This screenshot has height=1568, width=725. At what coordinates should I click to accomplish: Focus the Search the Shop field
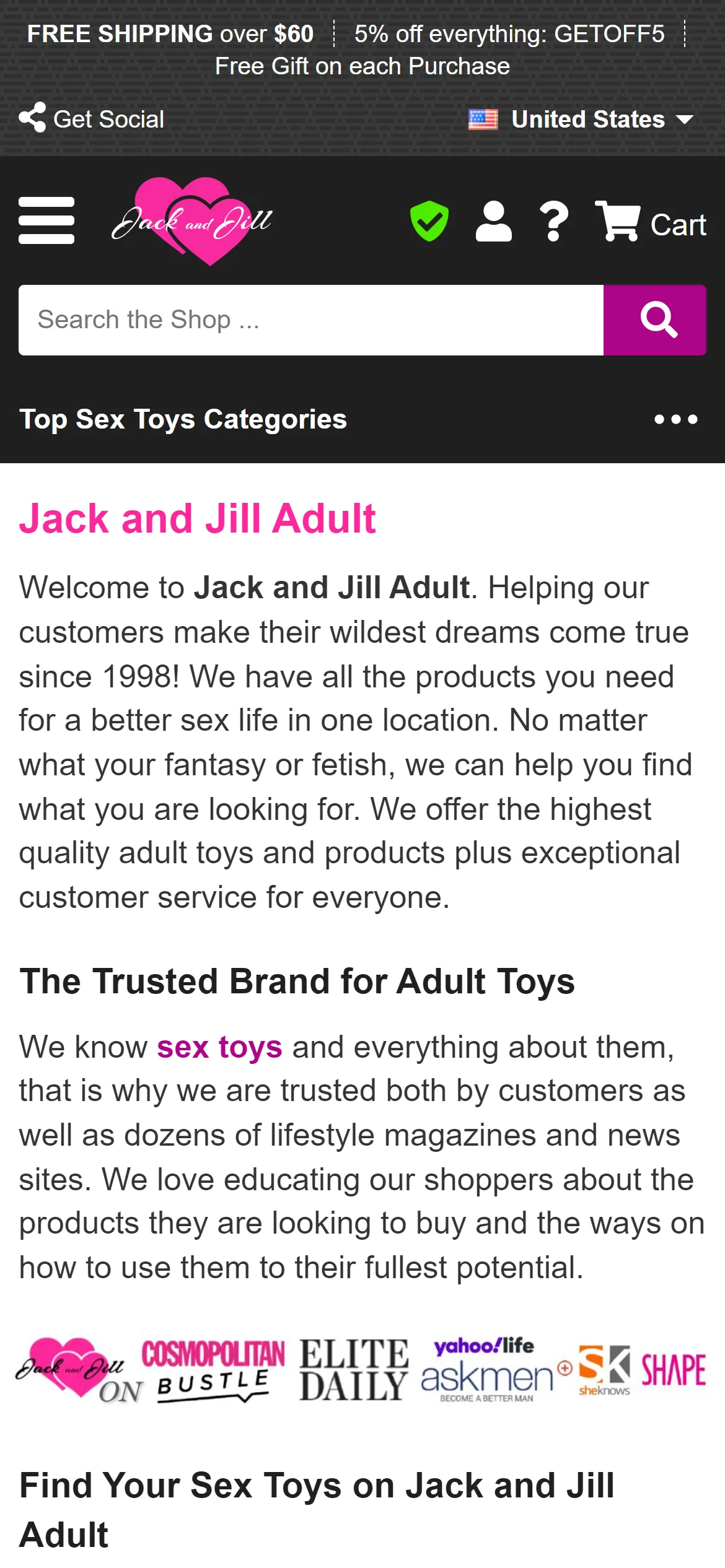[310, 320]
